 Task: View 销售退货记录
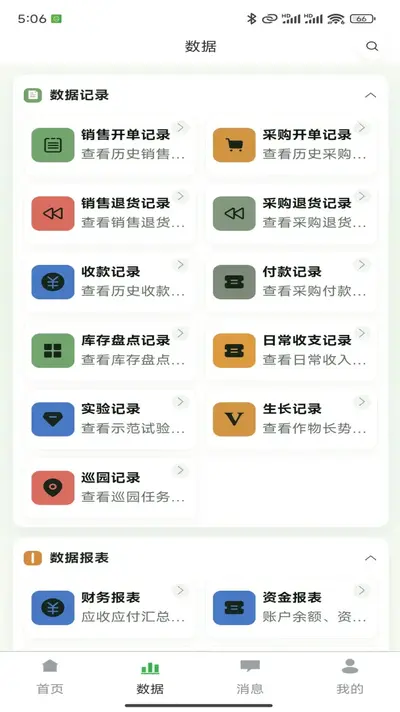click(110, 214)
